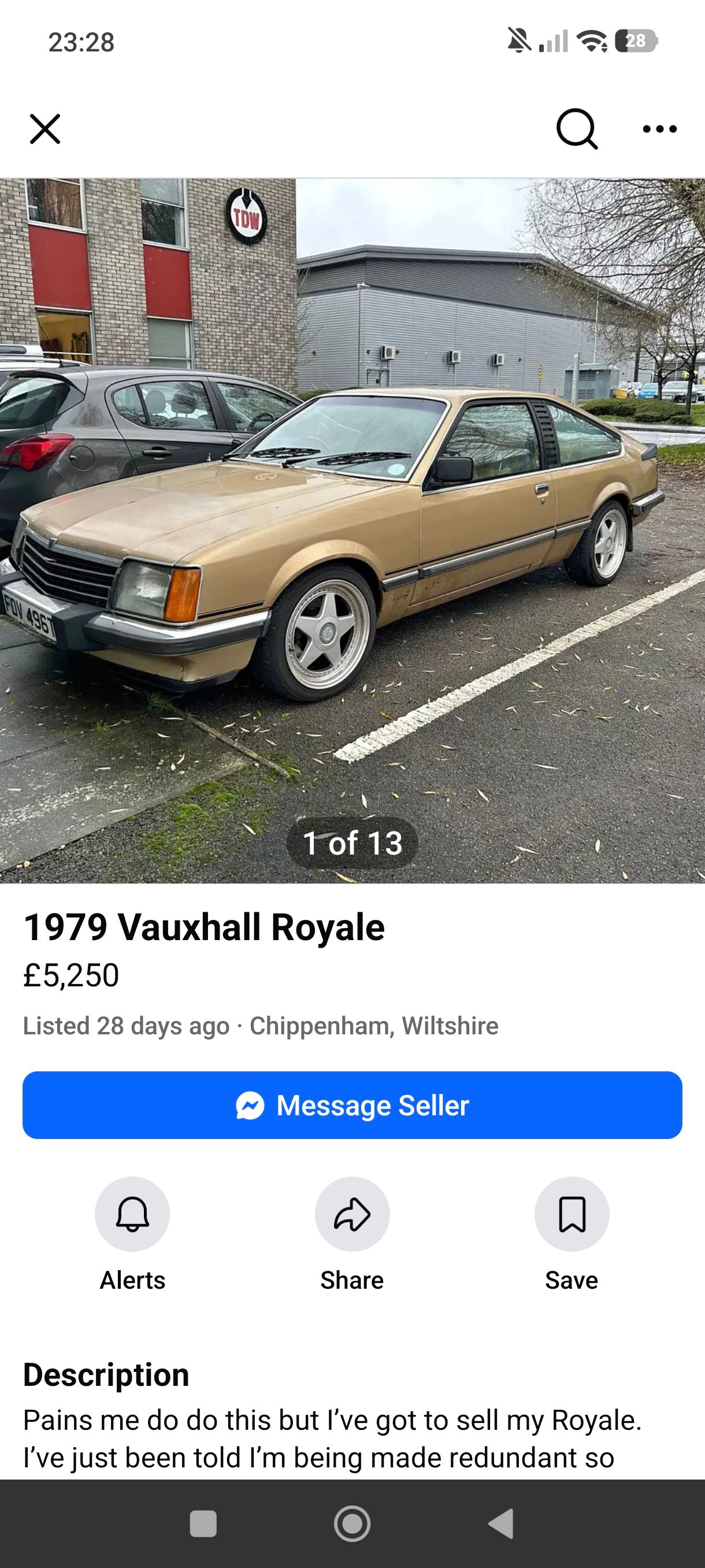Go to the system home screen
Image resolution: width=705 pixels, height=1568 pixels.
[x=352, y=1523]
